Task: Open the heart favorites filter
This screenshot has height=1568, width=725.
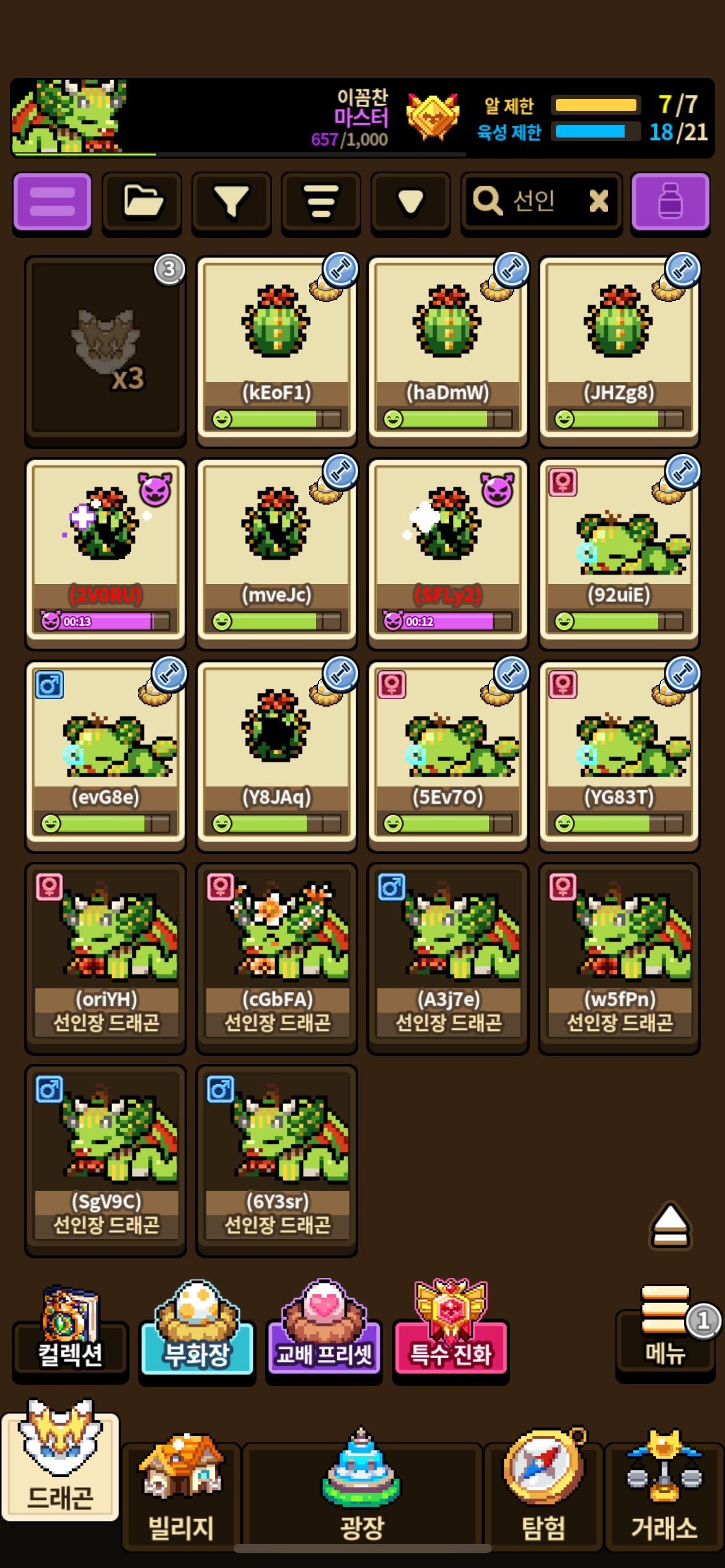Action: (x=410, y=202)
